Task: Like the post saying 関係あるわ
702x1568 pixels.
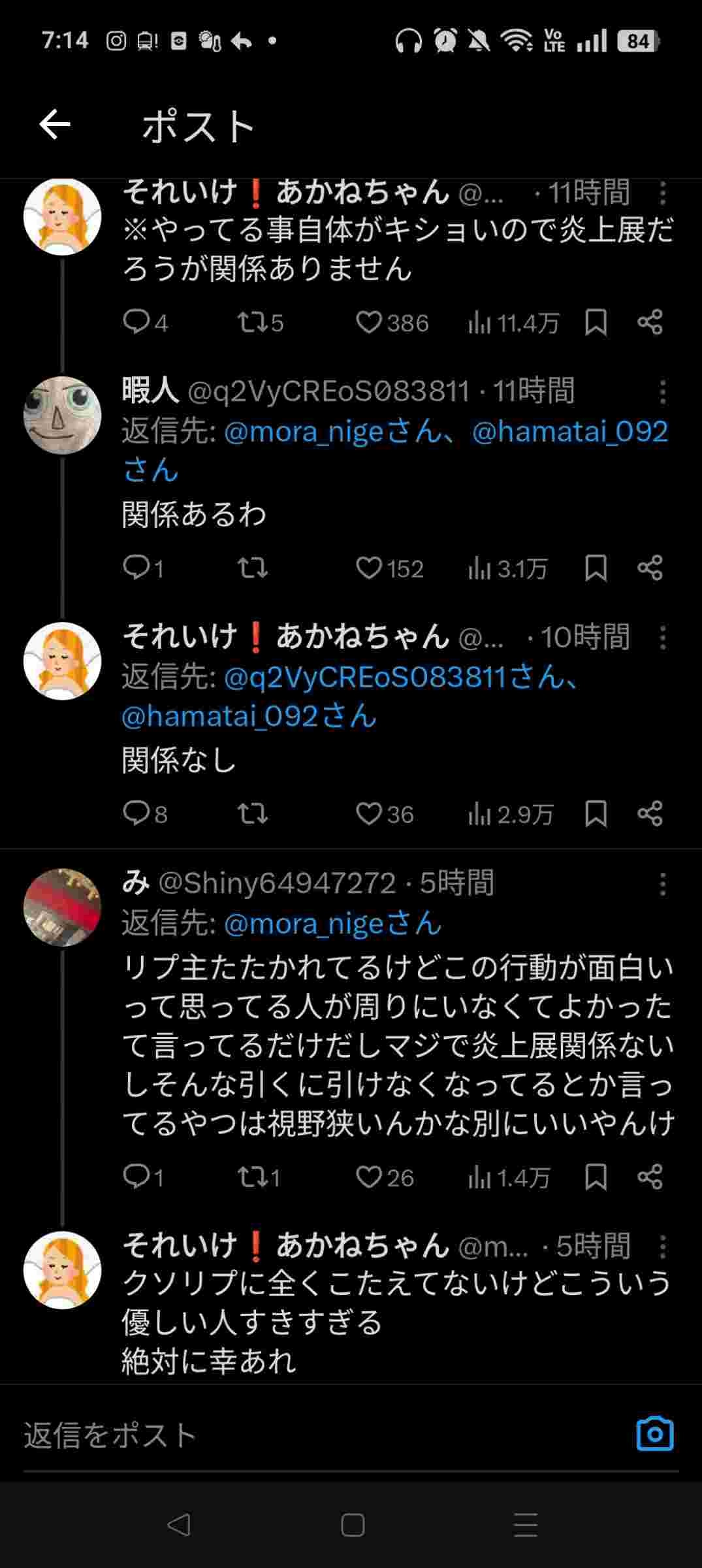Action: pos(369,568)
